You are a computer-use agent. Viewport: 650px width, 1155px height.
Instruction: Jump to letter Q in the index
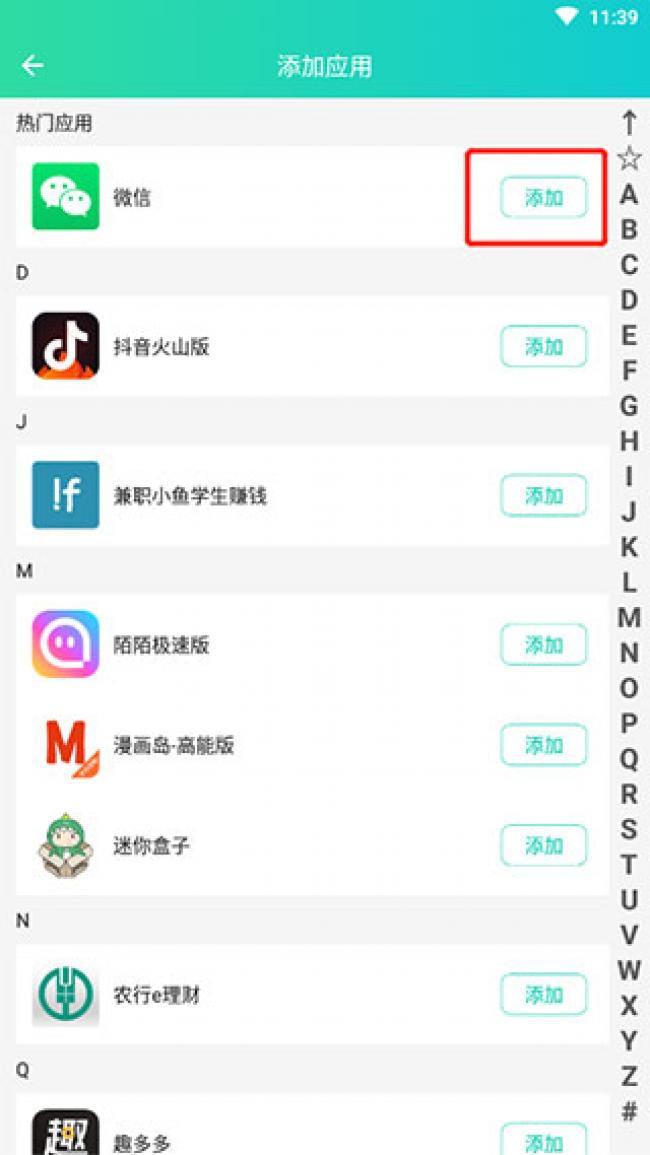pos(628,758)
